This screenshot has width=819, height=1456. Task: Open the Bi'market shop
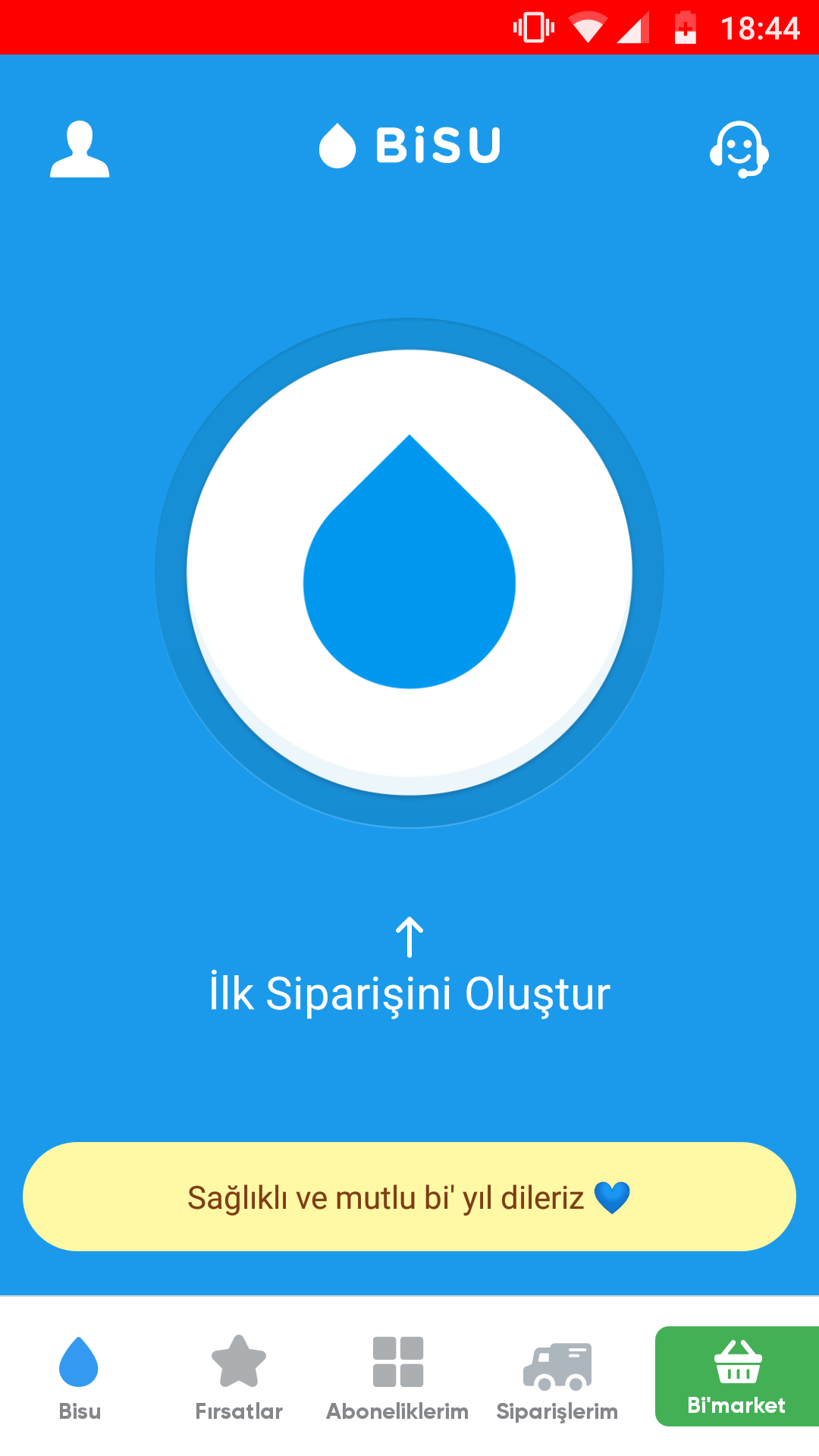coord(736,1376)
